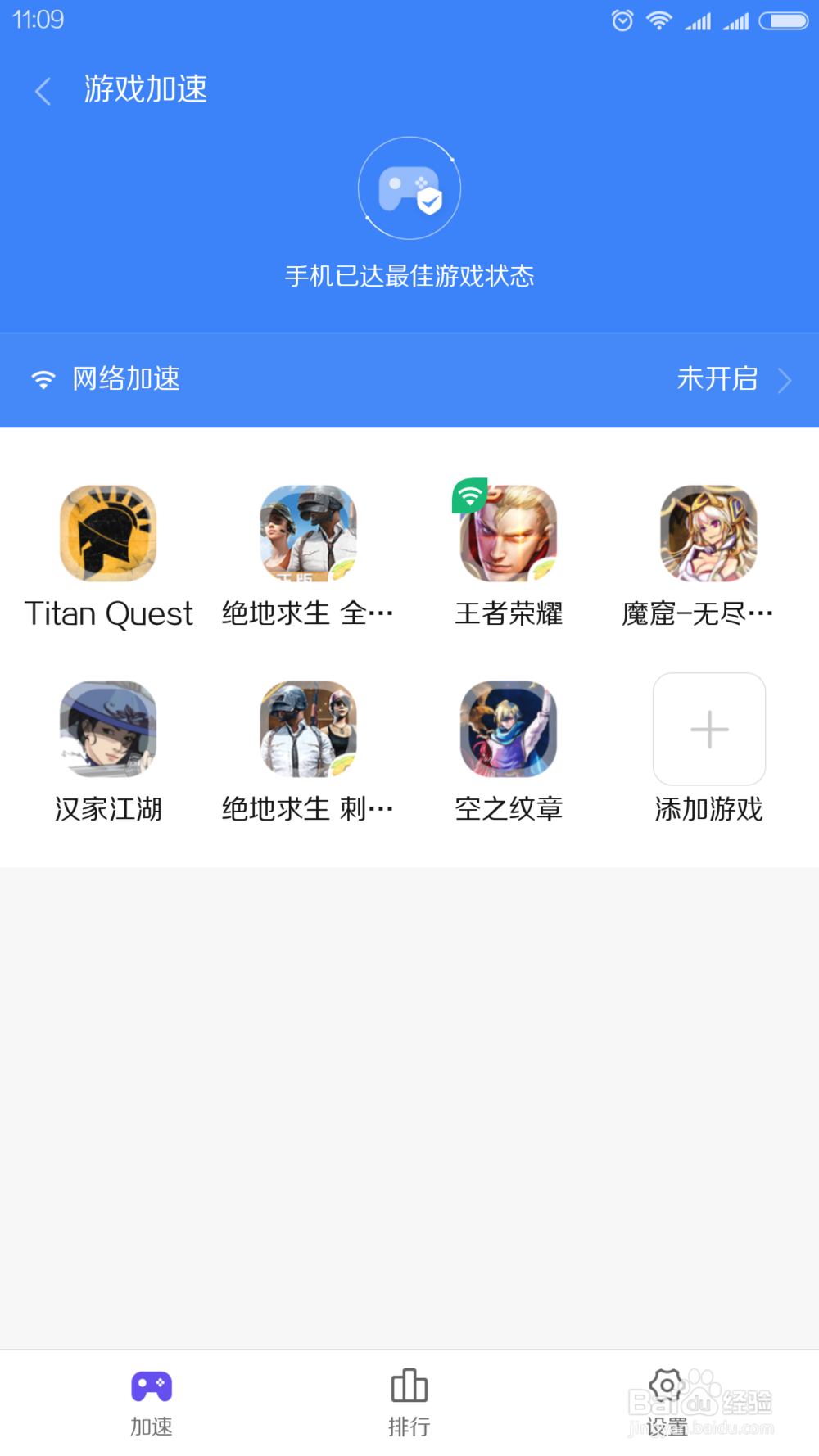Add a new game via 添加游戏 button
Viewport: 819px width, 1456px height.
[x=709, y=729]
